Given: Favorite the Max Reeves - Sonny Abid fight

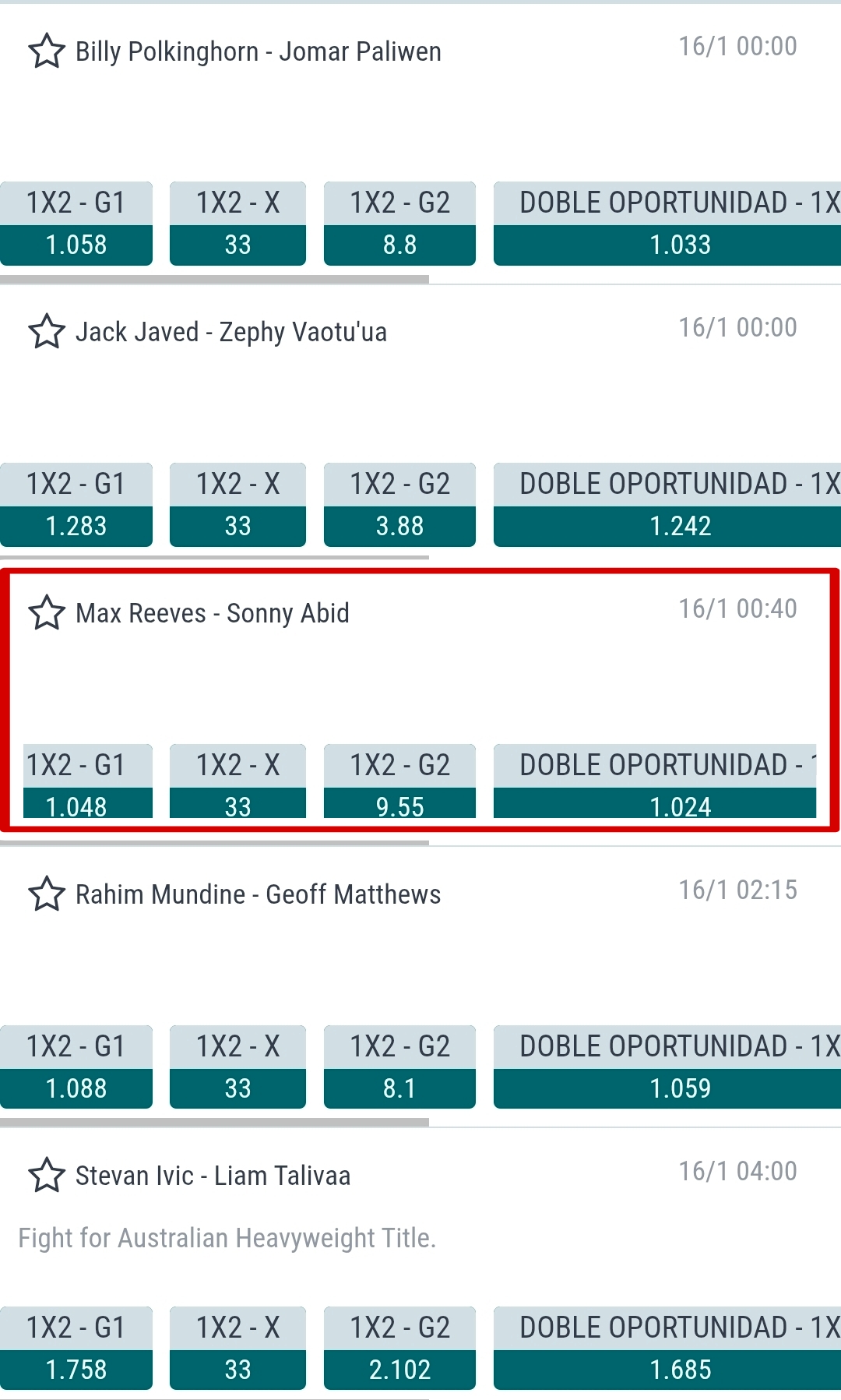Looking at the screenshot, I should pyautogui.click(x=47, y=613).
